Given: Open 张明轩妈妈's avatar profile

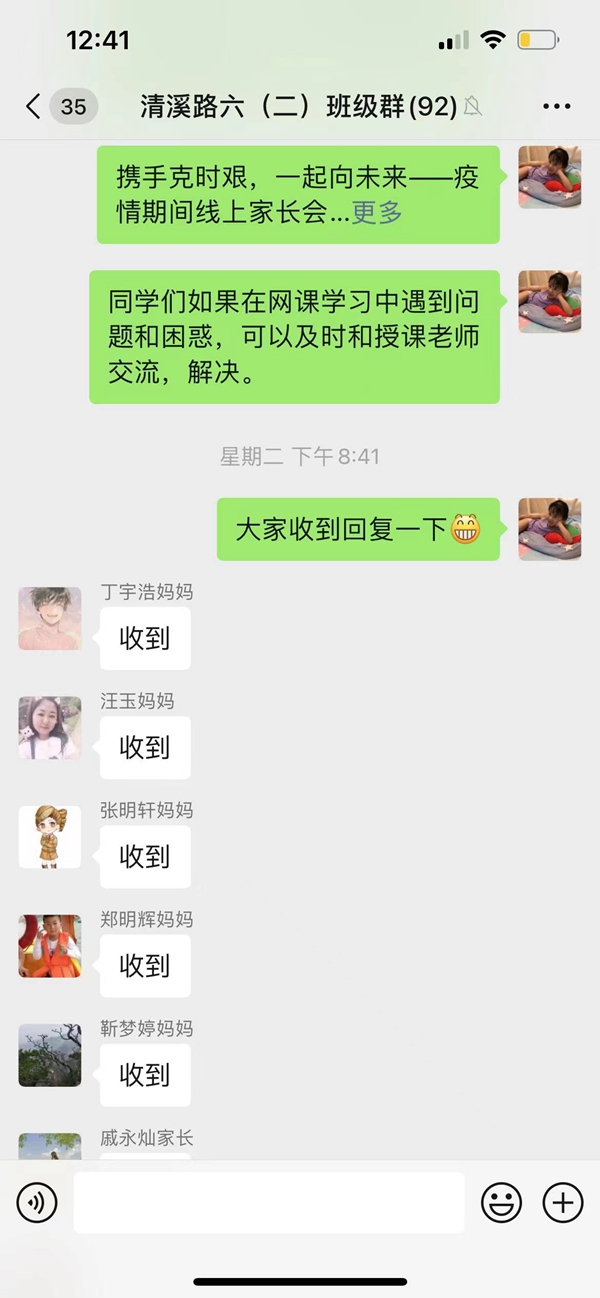Looking at the screenshot, I should (50, 837).
